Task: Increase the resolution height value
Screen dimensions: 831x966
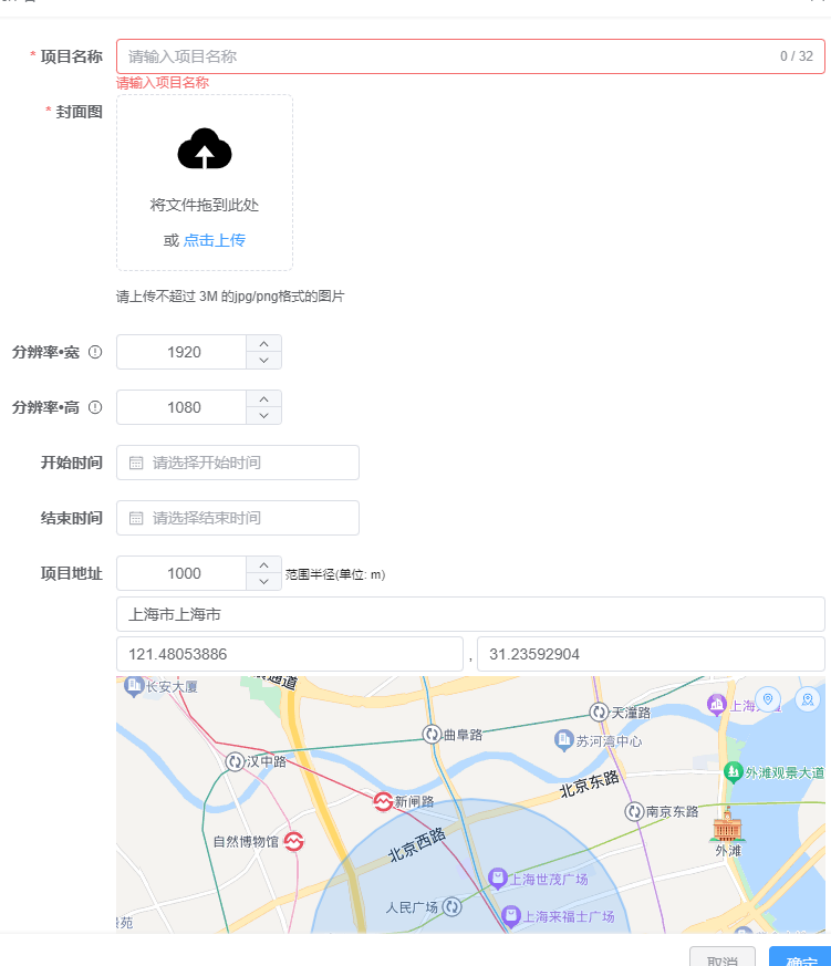Action: pos(264,399)
